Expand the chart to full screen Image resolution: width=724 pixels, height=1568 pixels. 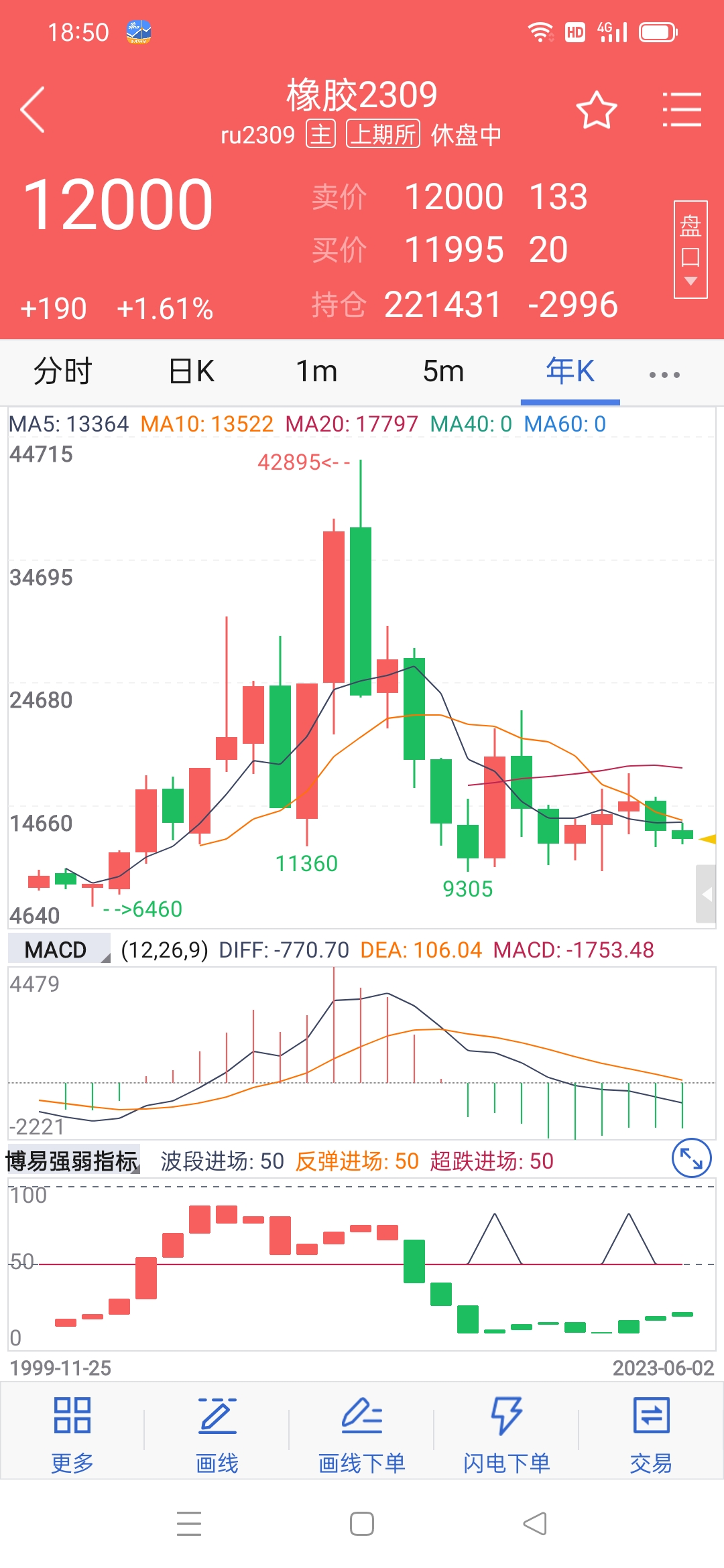(x=691, y=1158)
